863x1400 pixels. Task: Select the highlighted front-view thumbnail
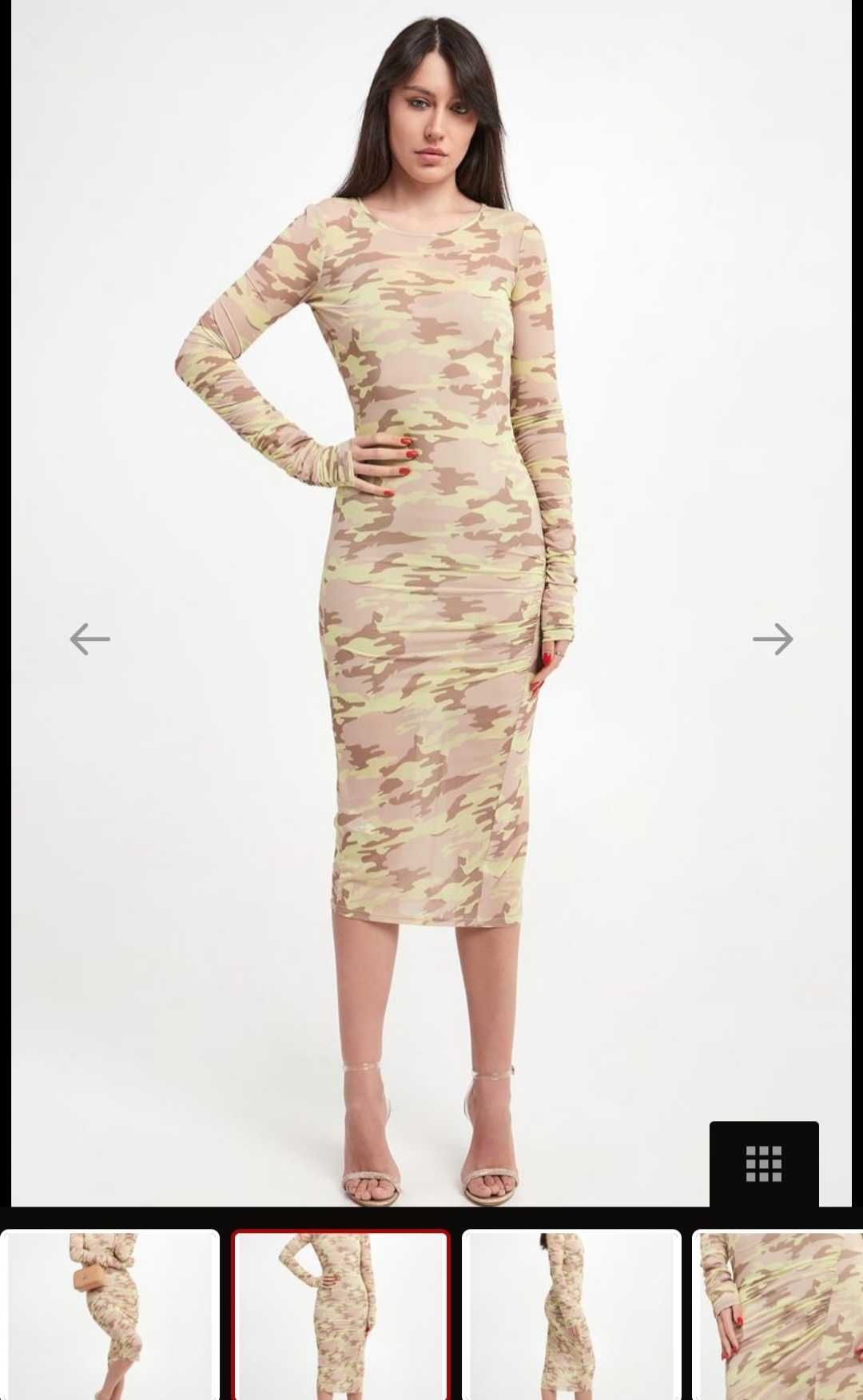340,1314
